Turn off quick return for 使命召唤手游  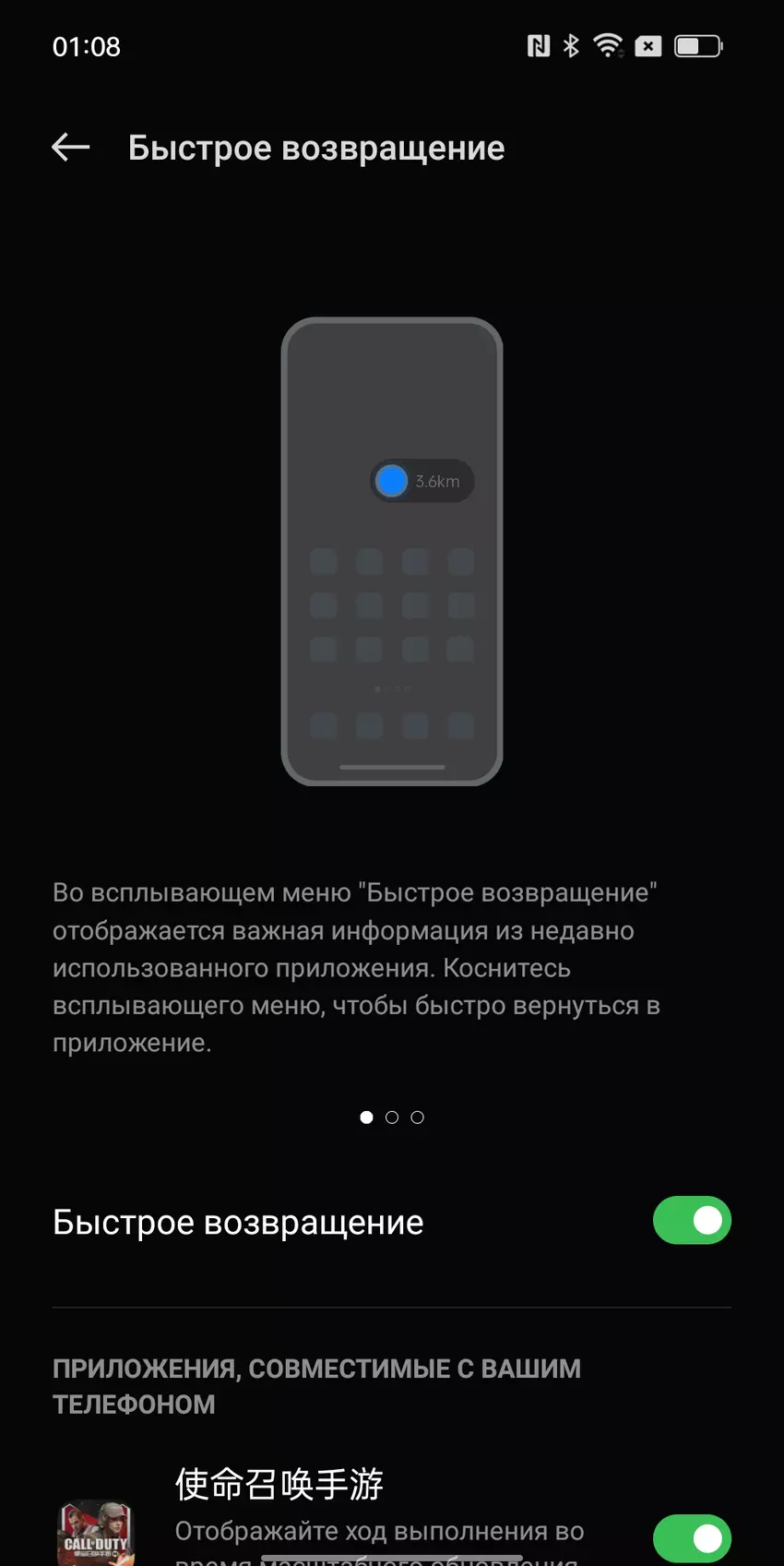tap(692, 1536)
